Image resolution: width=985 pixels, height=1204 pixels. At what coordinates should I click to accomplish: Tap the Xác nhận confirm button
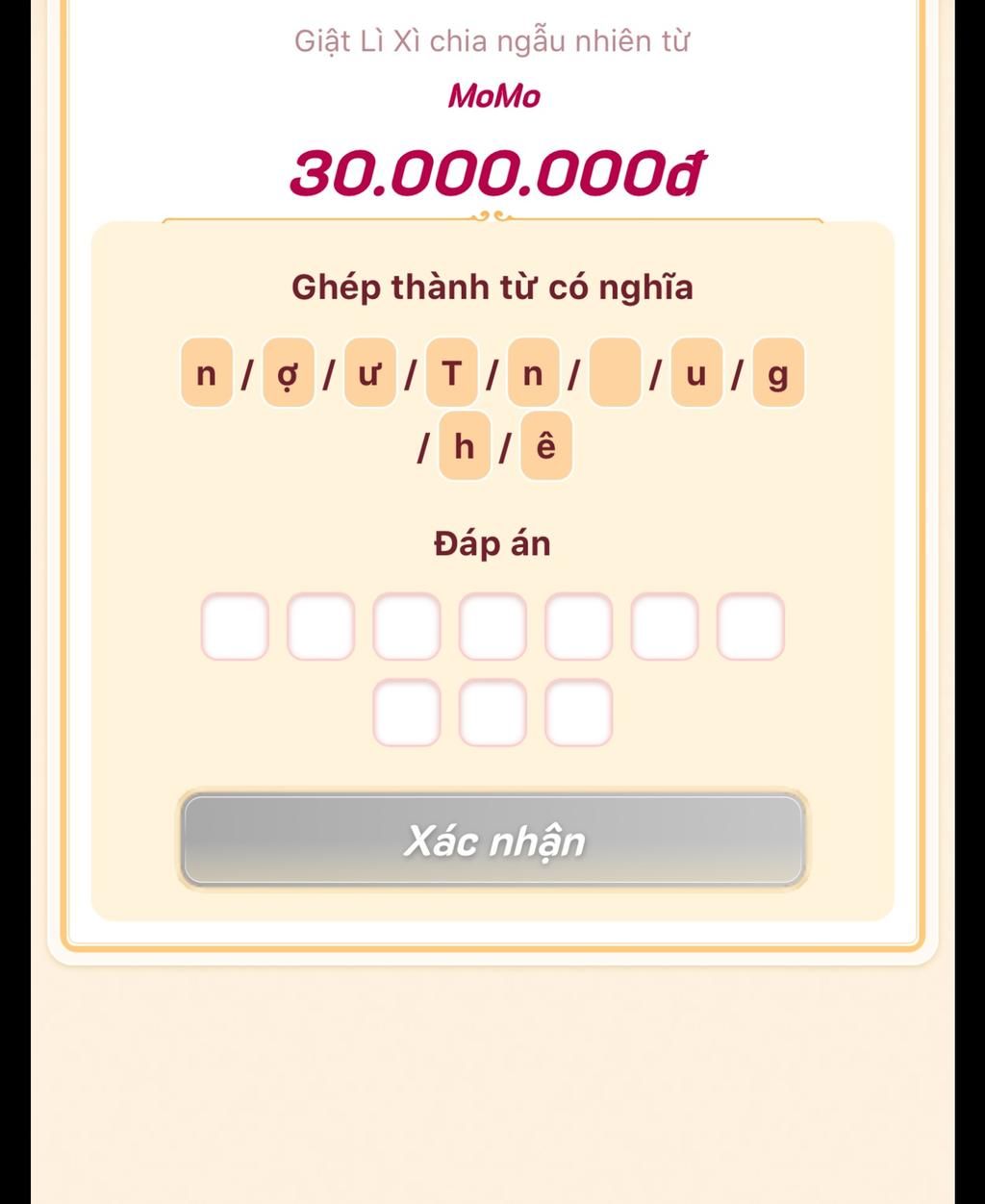[x=492, y=840]
